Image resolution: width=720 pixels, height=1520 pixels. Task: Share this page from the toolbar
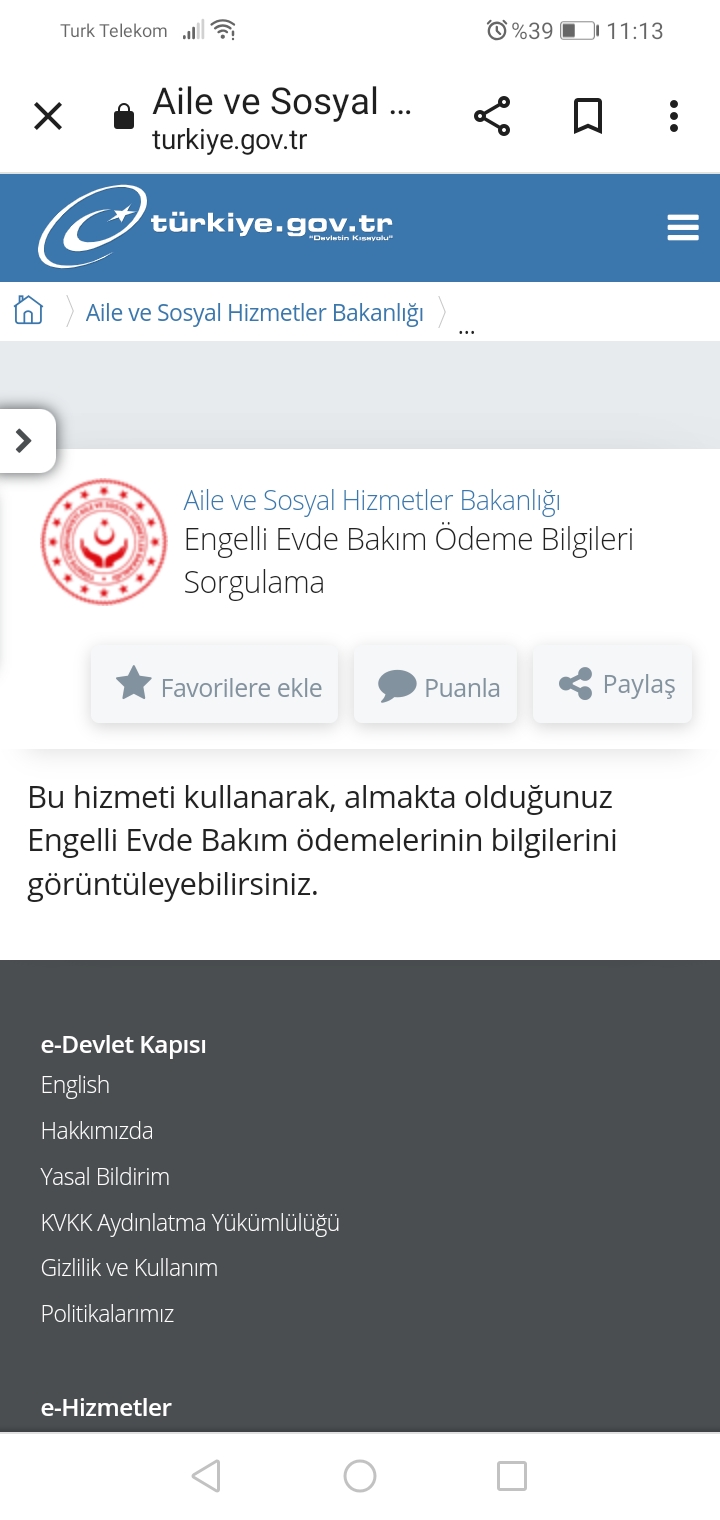point(492,117)
